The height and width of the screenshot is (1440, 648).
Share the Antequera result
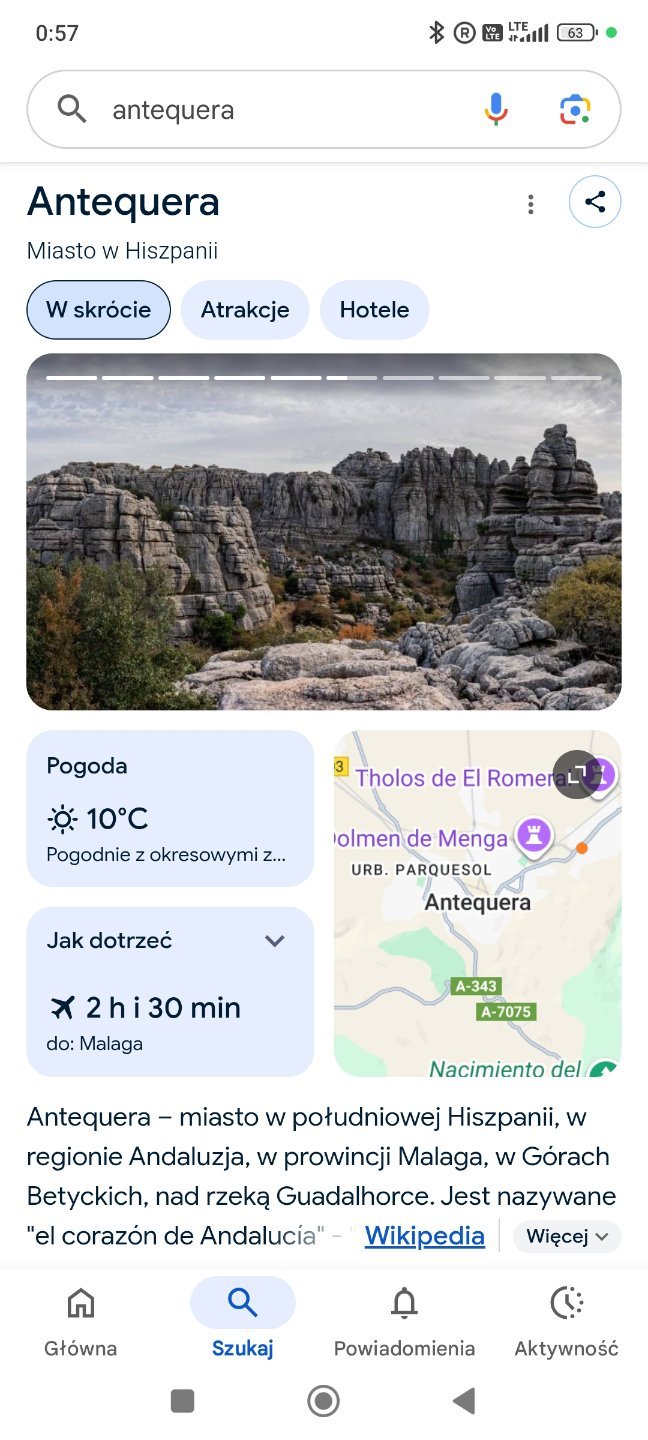click(x=595, y=202)
